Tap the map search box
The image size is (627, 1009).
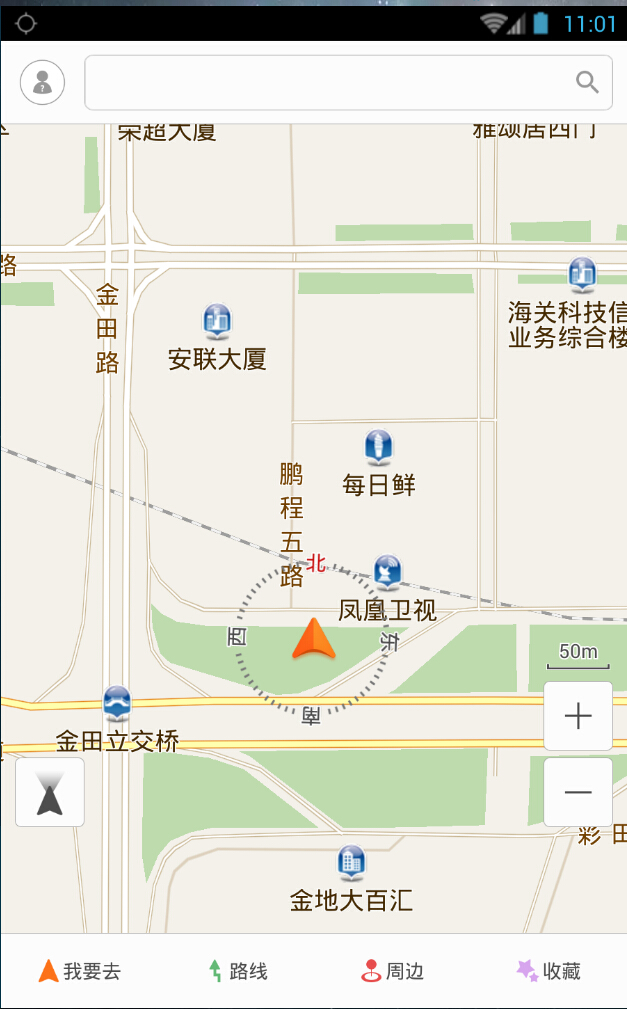tap(330, 83)
